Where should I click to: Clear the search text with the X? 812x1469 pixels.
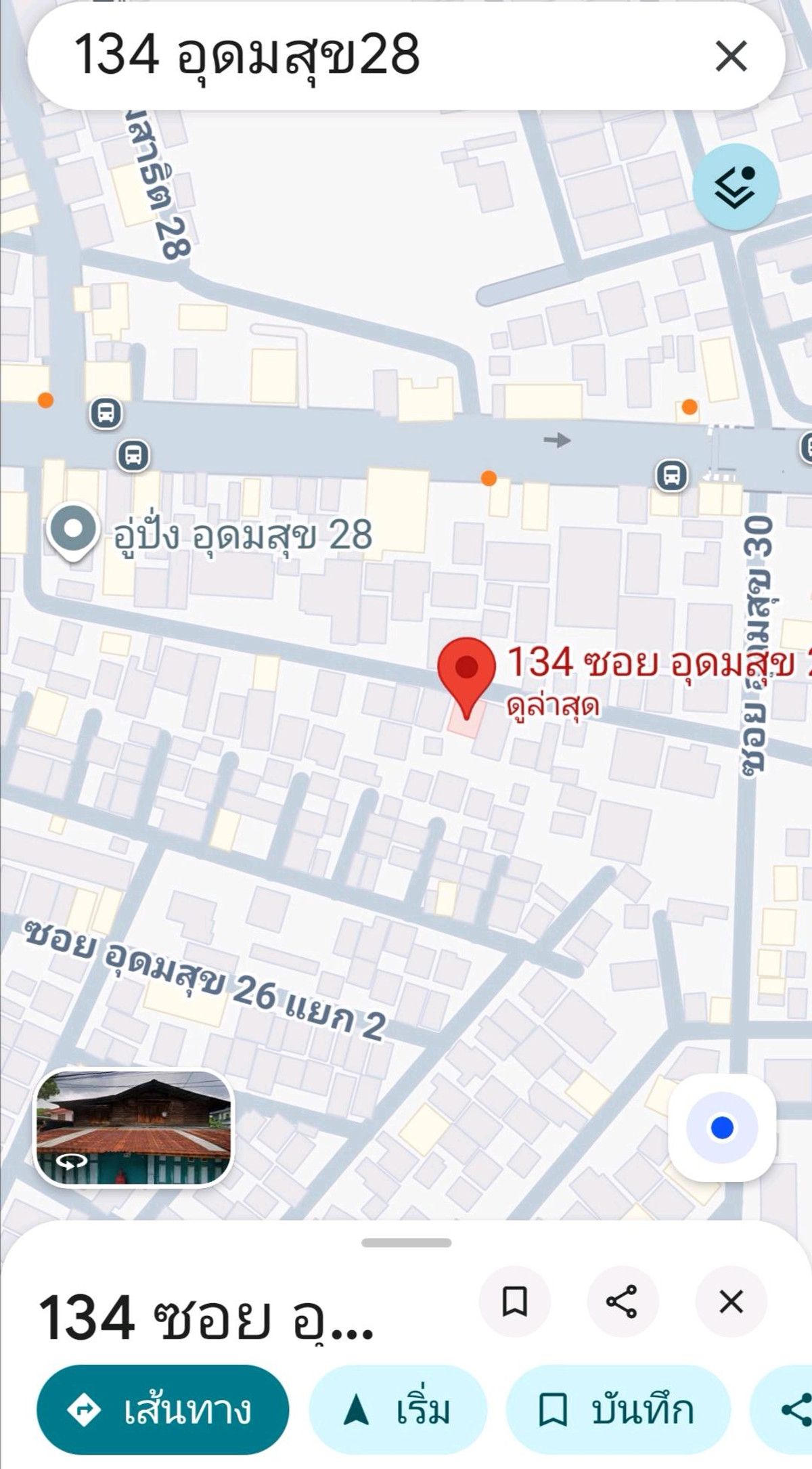pyautogui.click(x=731, y=56)
